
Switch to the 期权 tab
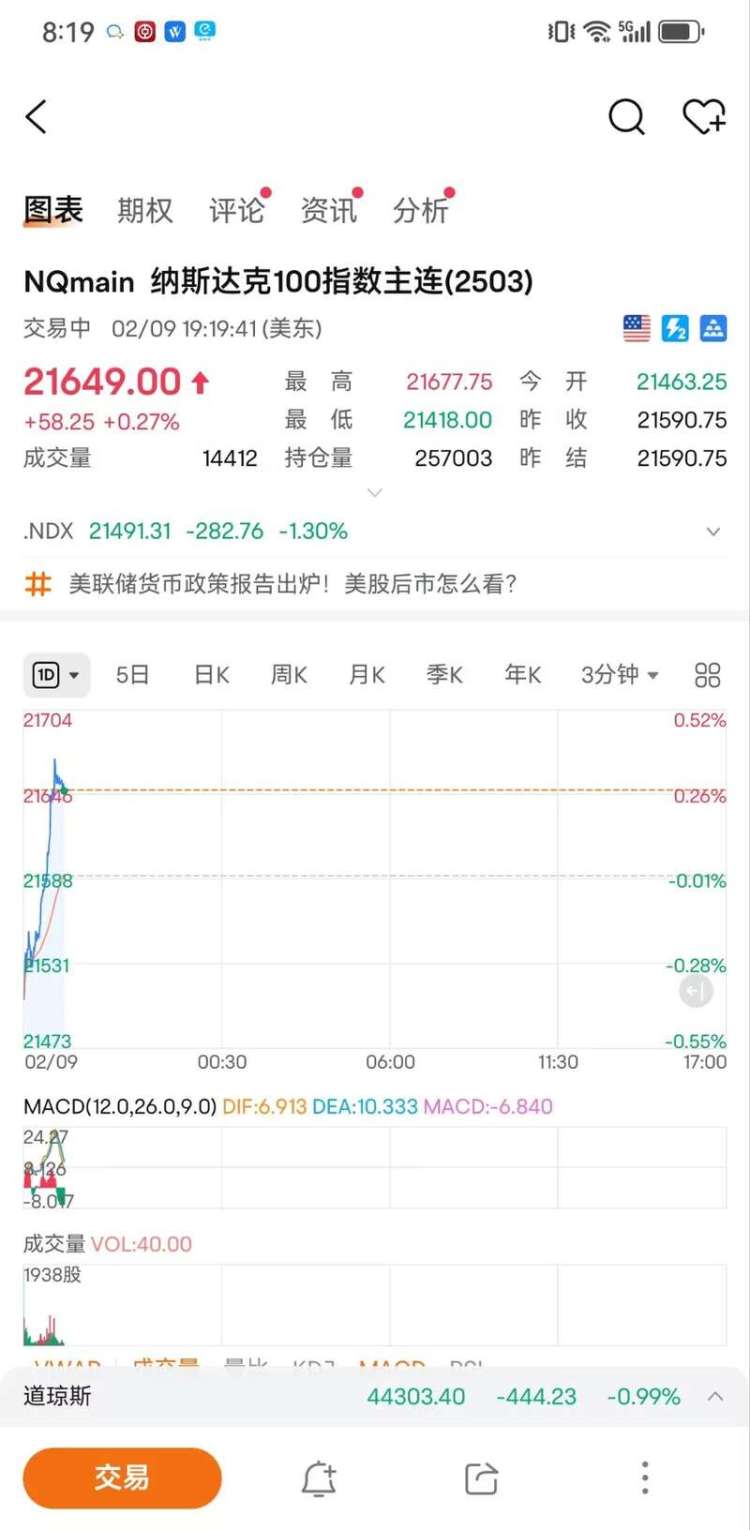pyautogui.click(x=145, y=210)
